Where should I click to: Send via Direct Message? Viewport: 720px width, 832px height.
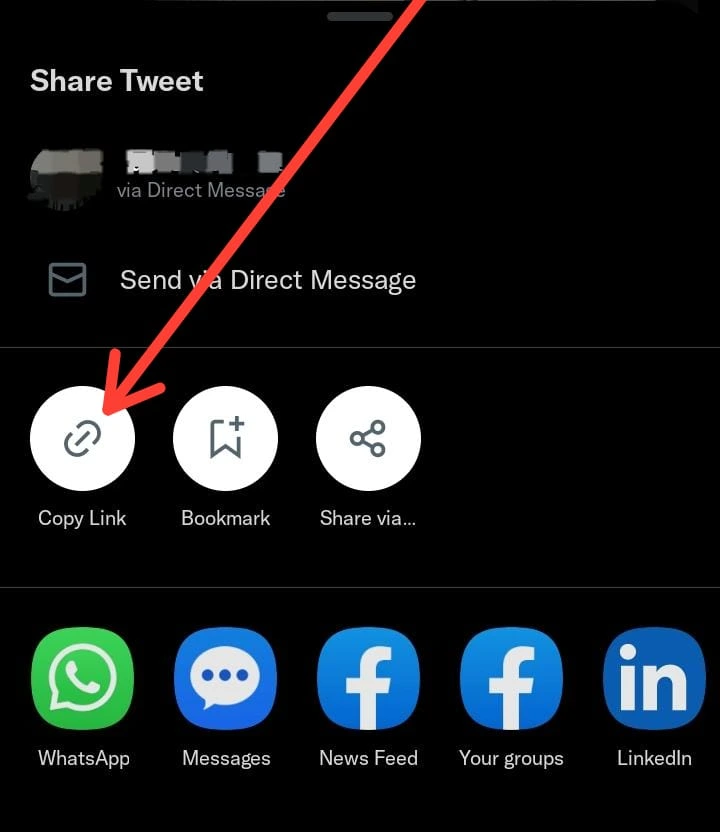click(x=267, y=280)
